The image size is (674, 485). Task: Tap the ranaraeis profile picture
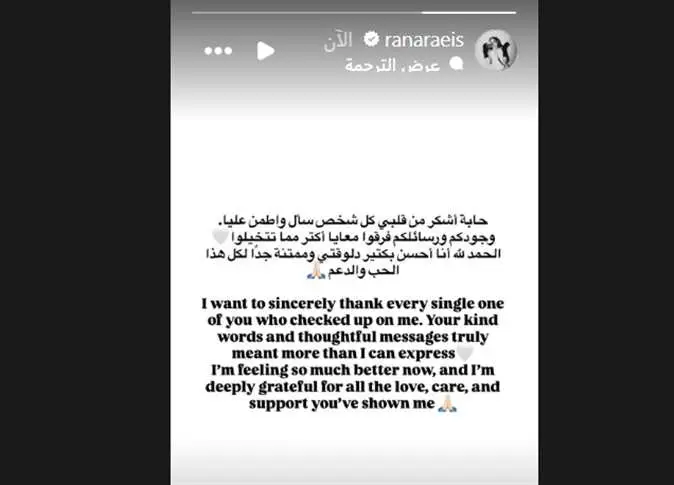[495, 50]
